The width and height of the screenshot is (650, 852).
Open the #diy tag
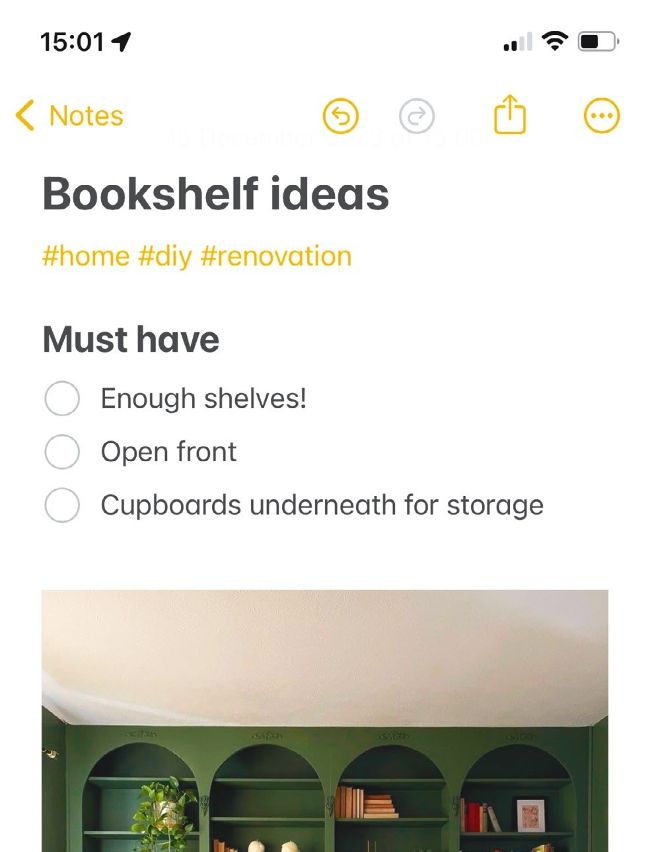coord(164,256)
